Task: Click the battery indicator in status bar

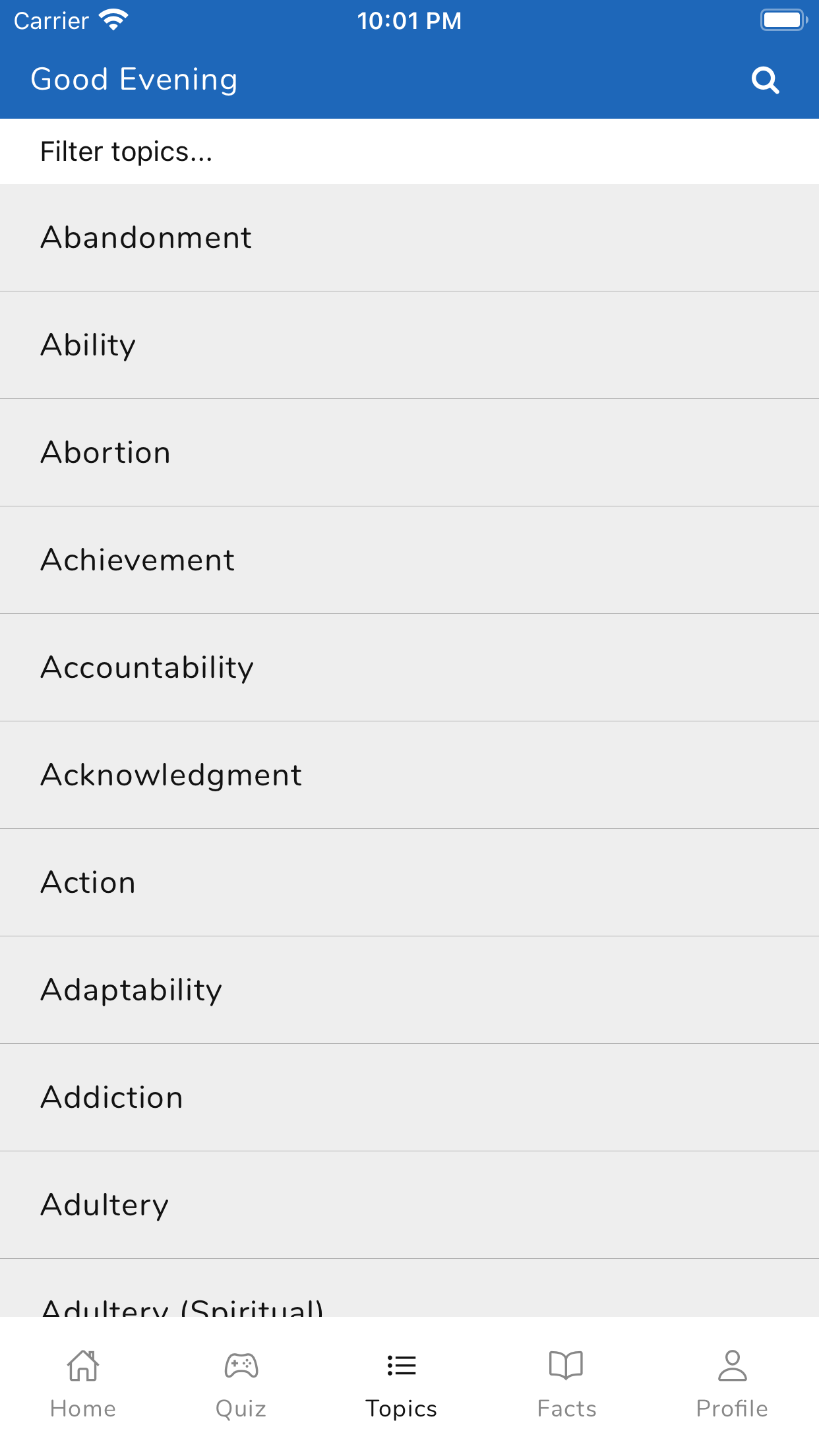Action: pyautogui.click(x=783, y=18)
